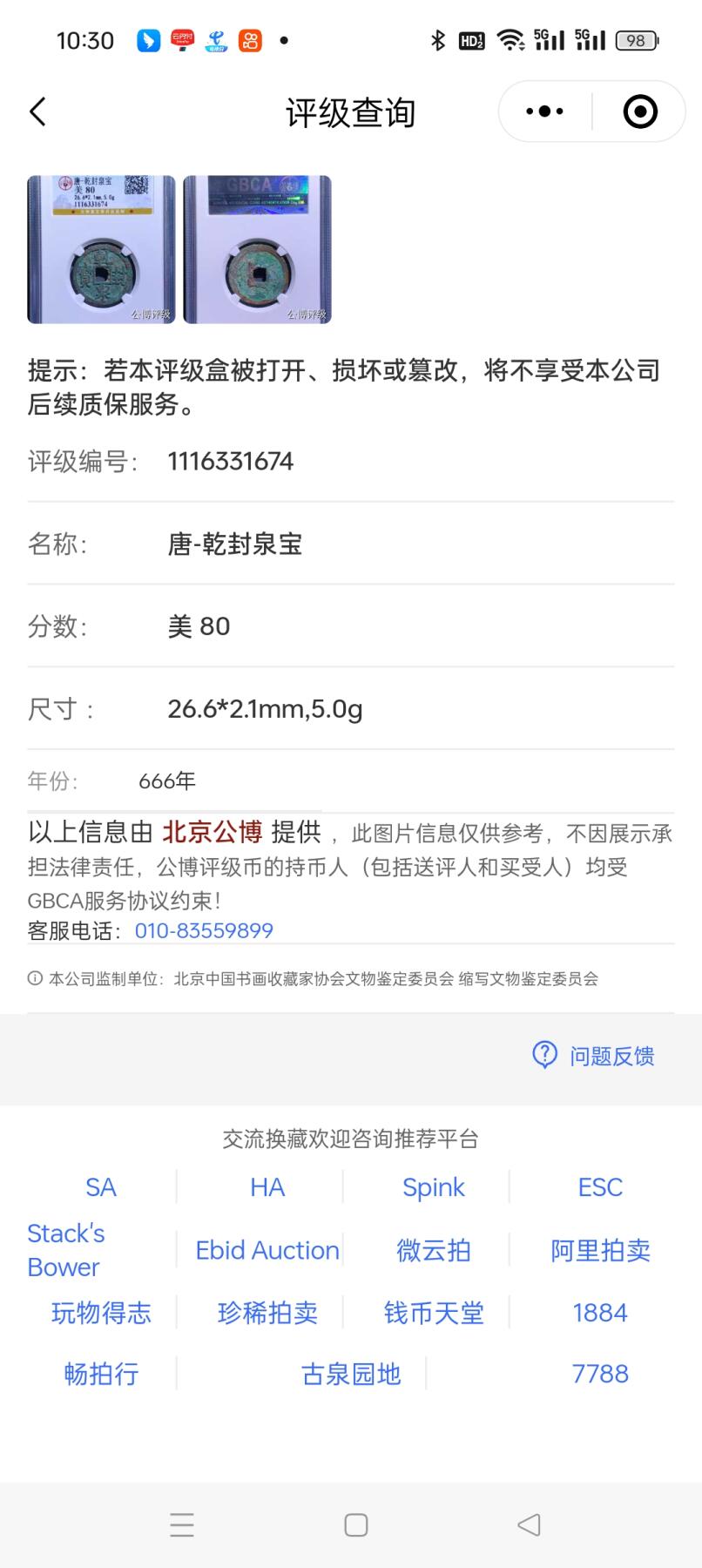The width and height of the screenshot is (702, 1568).
Task: Open the mini program three-dot options menu
Action: coord(542,112)
